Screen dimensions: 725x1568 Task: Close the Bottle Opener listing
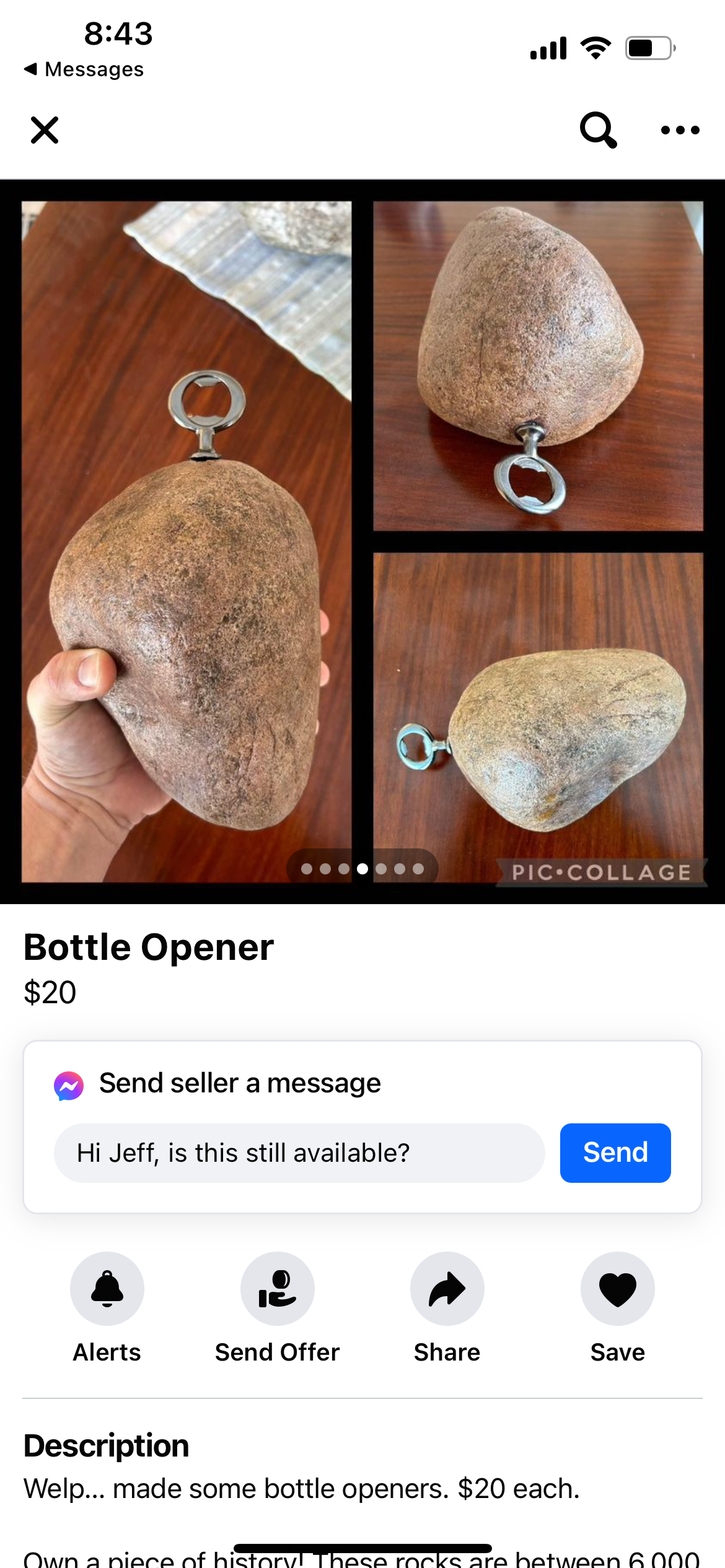[x=45, y=130]
